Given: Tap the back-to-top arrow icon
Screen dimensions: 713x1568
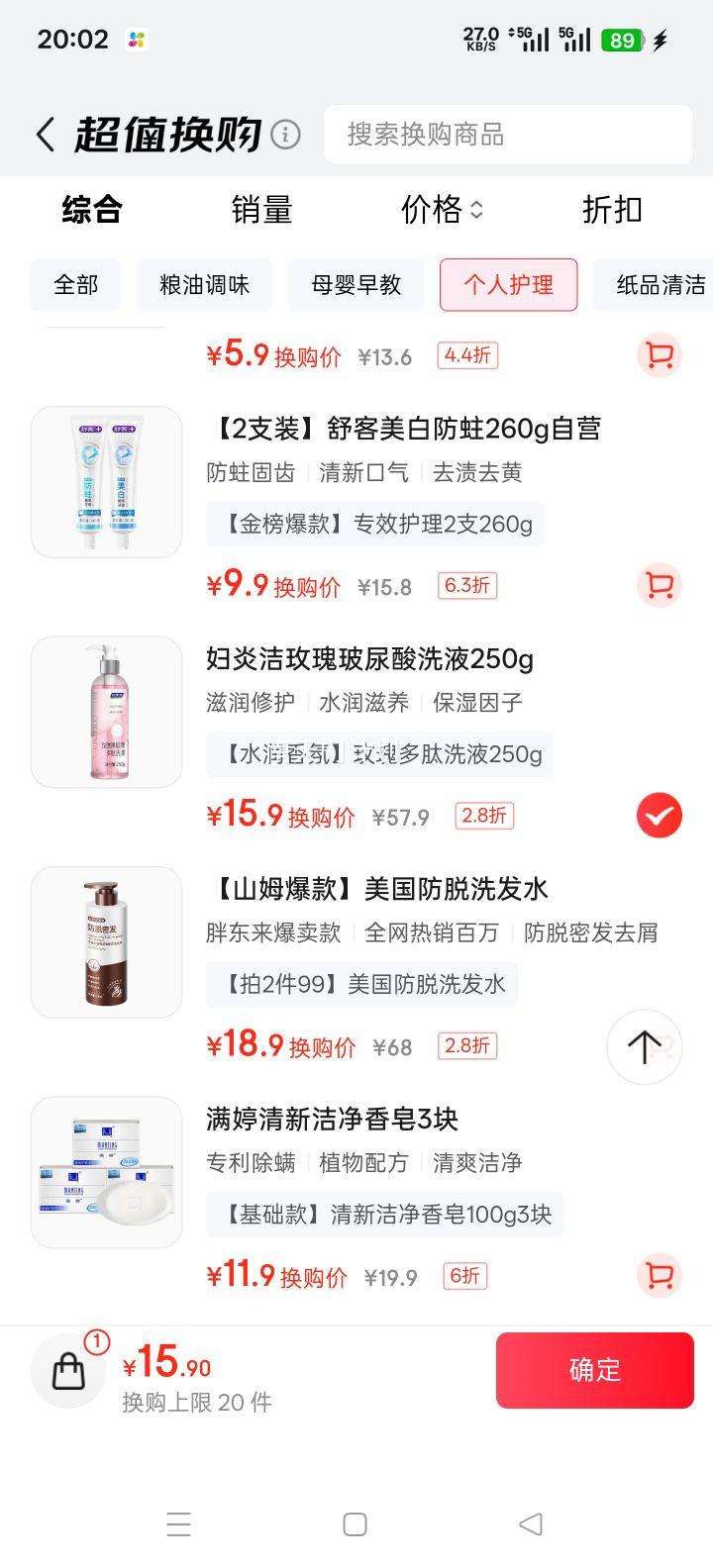Looking at the screenshot, I should pos(645,1046).
